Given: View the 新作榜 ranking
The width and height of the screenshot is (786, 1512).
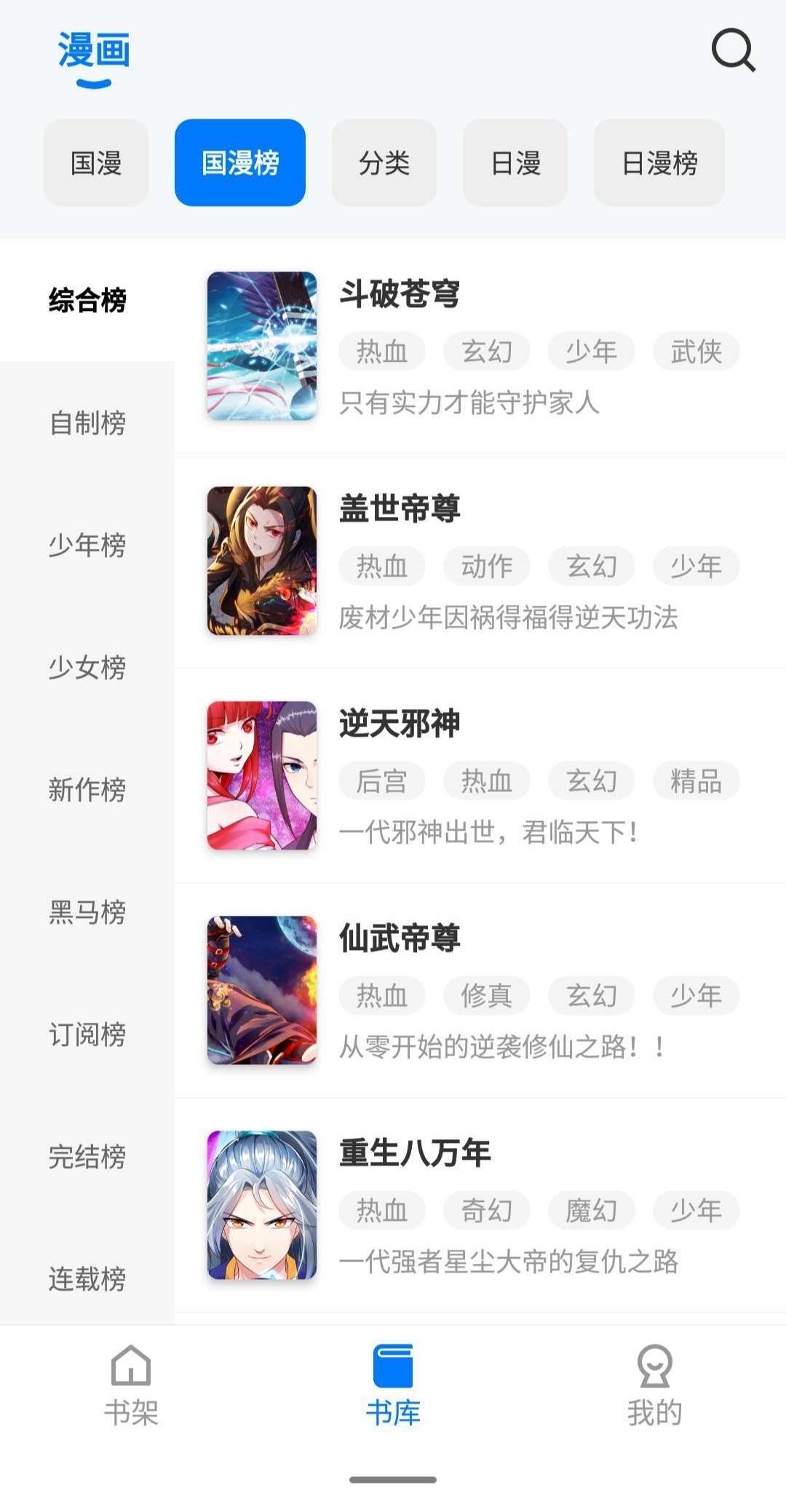Looking at the screenshot, I should pos(87,789).
